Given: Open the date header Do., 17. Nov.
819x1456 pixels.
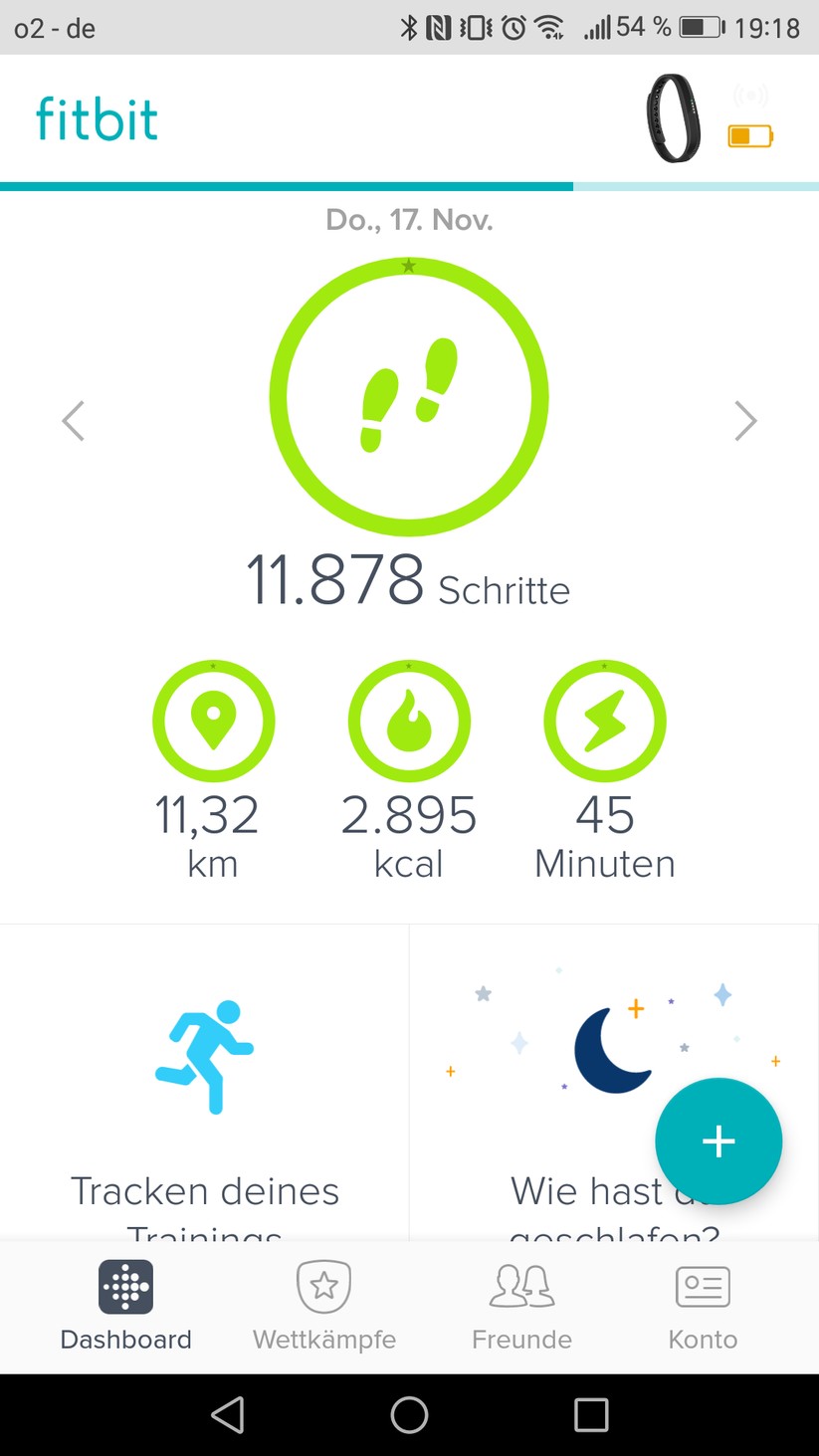Looking at the screenshot, I should (409, 219).
